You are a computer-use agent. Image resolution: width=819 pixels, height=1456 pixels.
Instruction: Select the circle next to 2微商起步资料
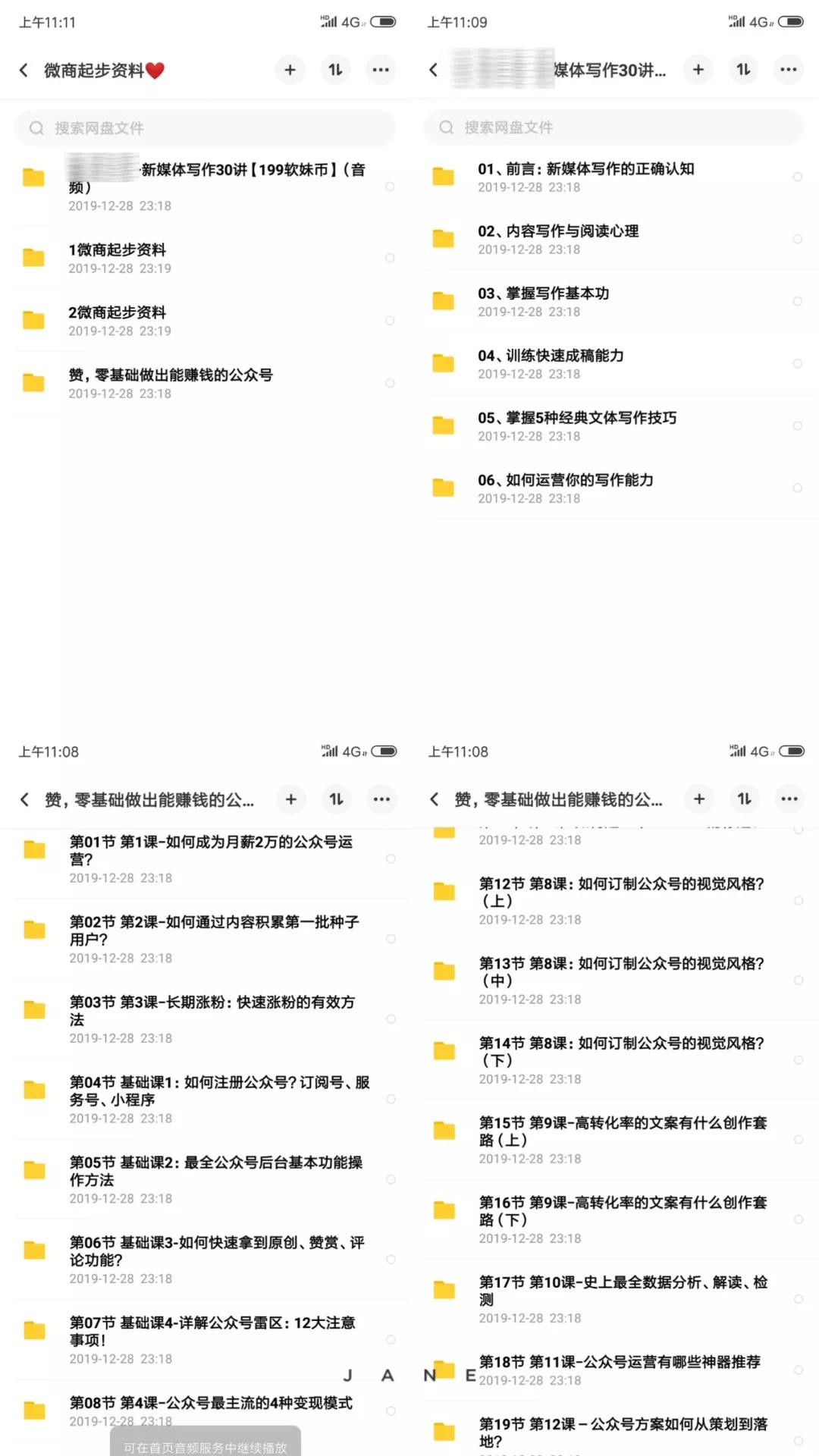[x=389, y=320]
